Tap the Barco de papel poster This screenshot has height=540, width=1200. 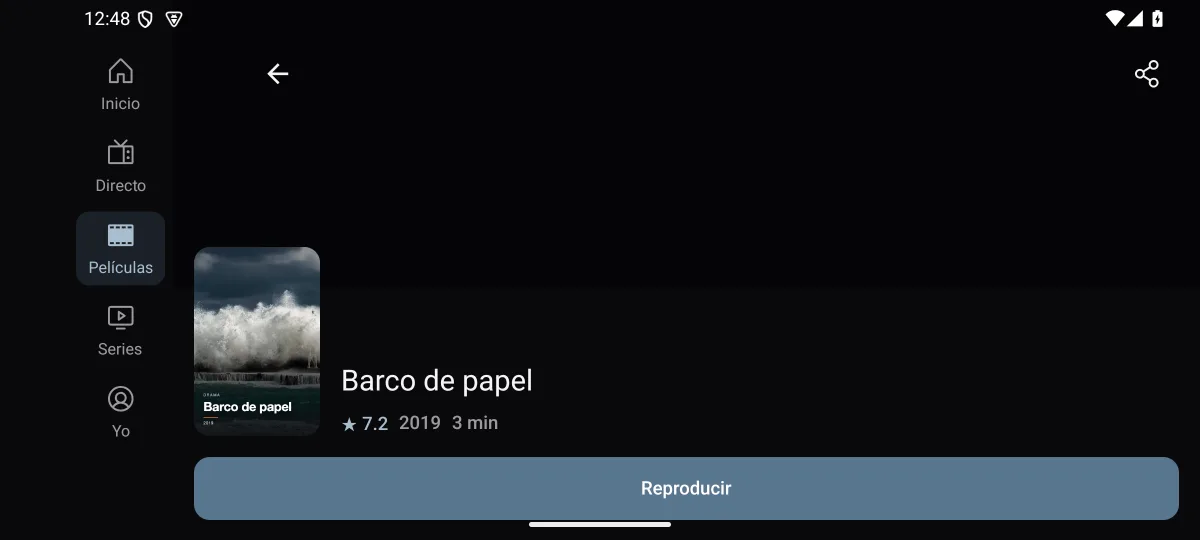point(257,341)
